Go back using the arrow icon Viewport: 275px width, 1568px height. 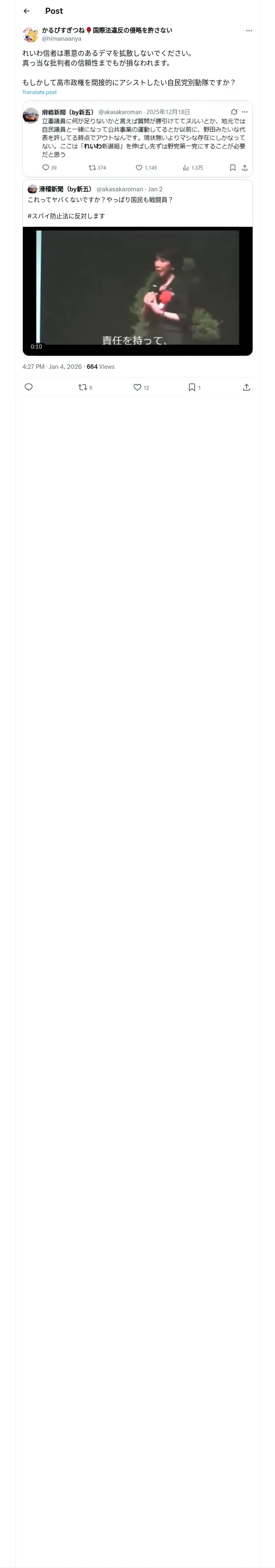click(x=26, y=11)
